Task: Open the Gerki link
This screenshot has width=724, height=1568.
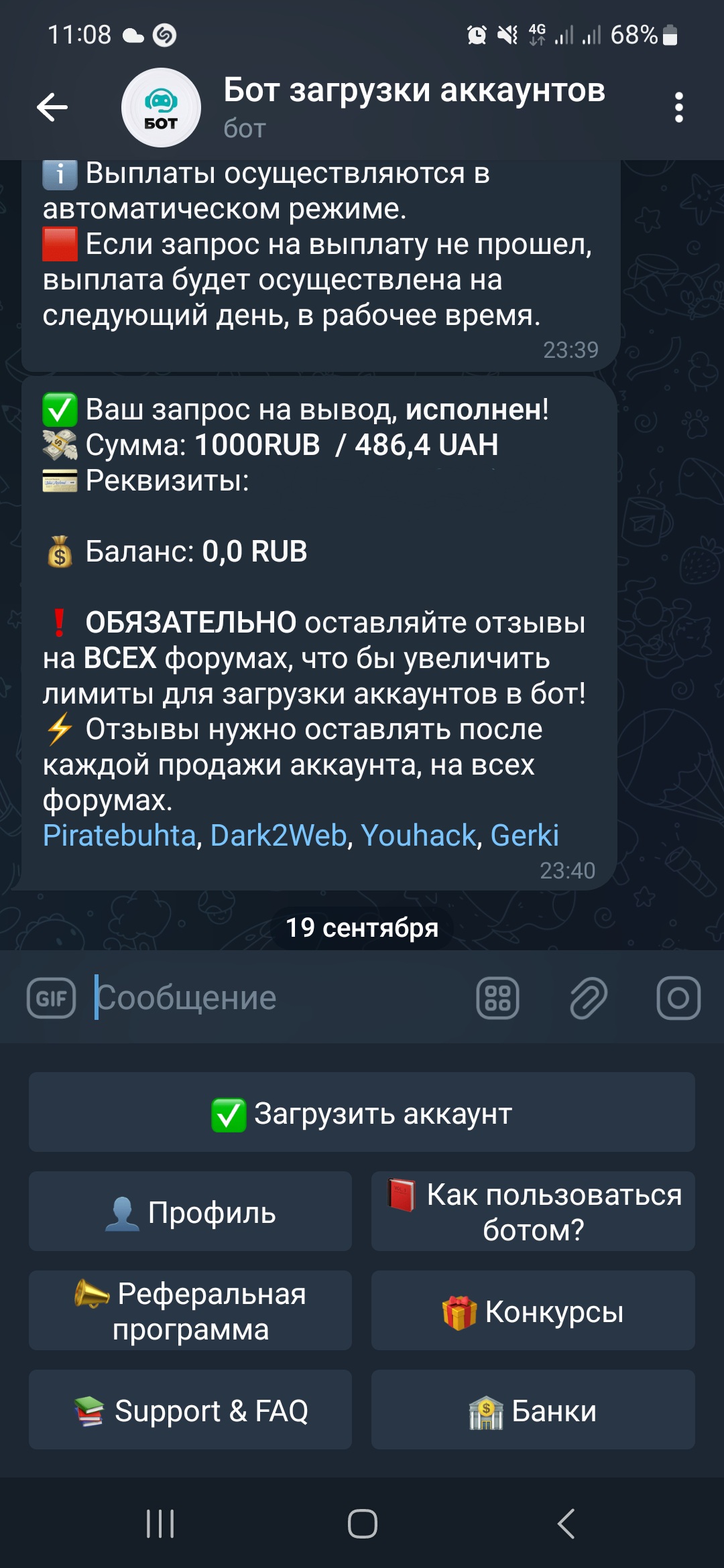Action: point(524,836)
